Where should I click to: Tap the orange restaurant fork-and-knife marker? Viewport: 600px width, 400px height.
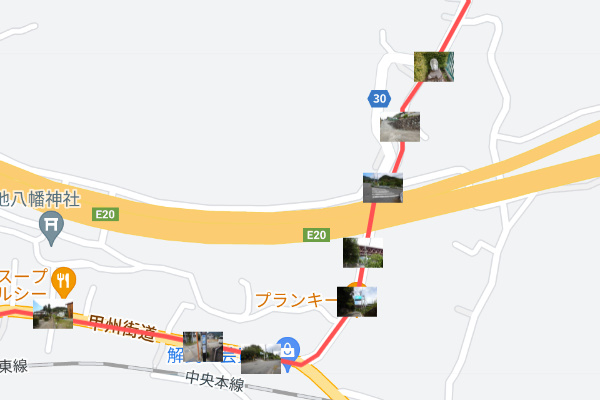pos(64,280)
